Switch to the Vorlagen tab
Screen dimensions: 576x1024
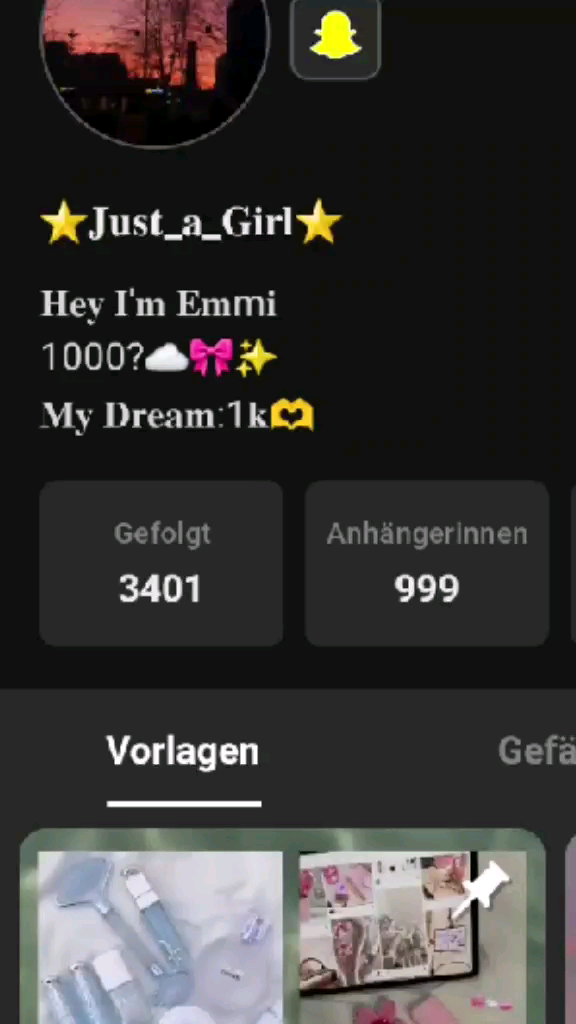click(183, 752)
